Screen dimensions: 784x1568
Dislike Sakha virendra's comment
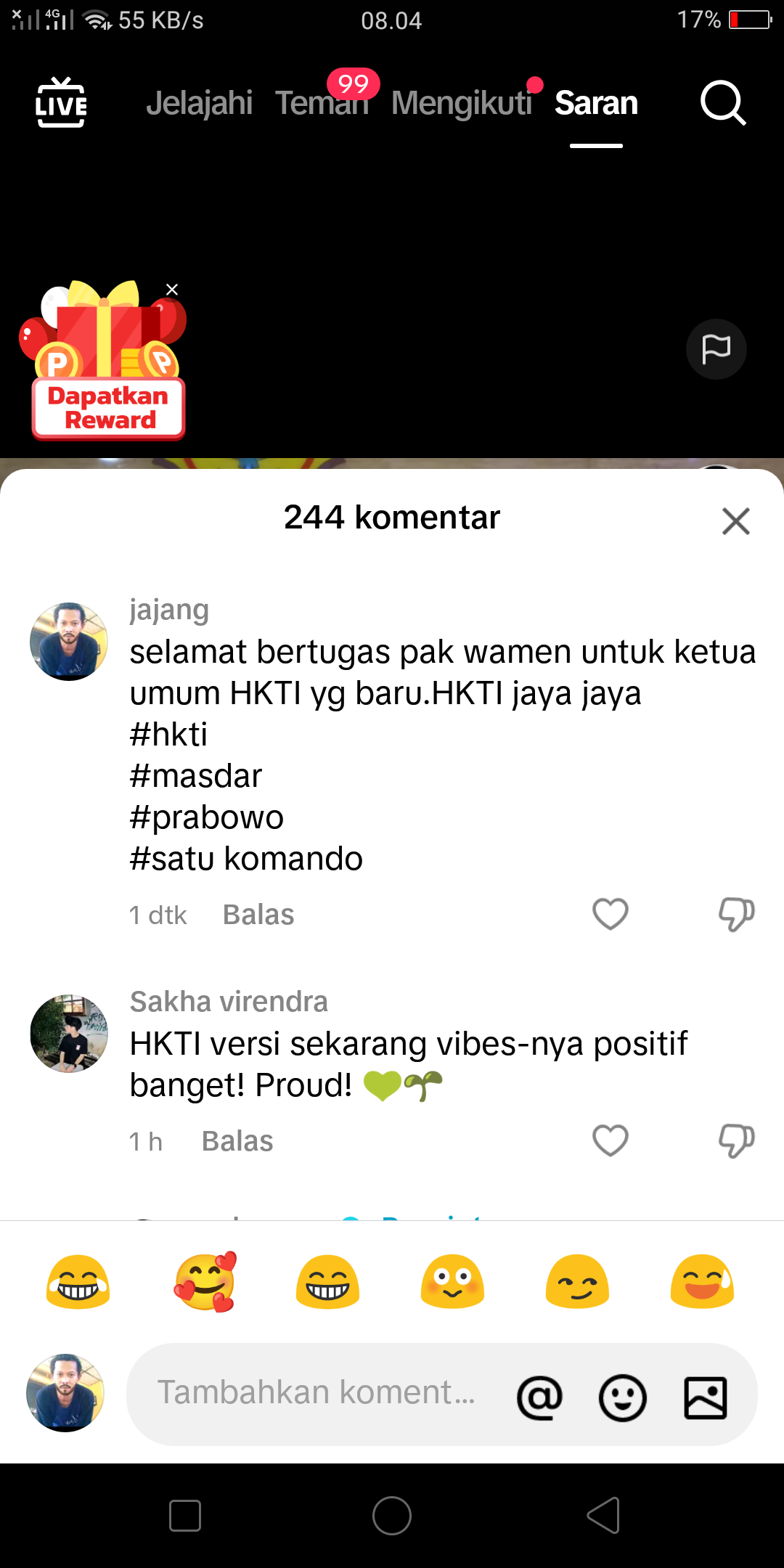point(736,1141)
